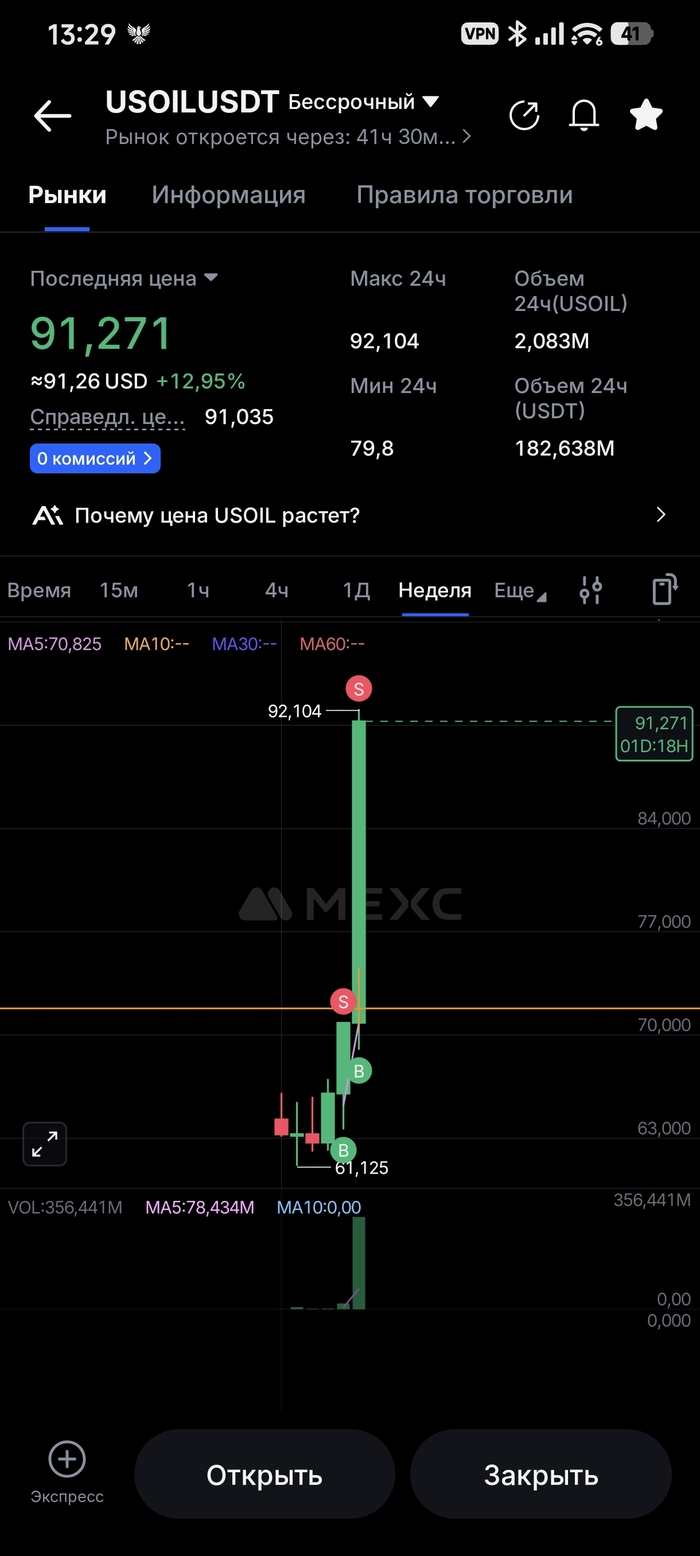Switch to the Правила торговли tab
This screenshot has height=1556, width=700.
click(464, 195)
